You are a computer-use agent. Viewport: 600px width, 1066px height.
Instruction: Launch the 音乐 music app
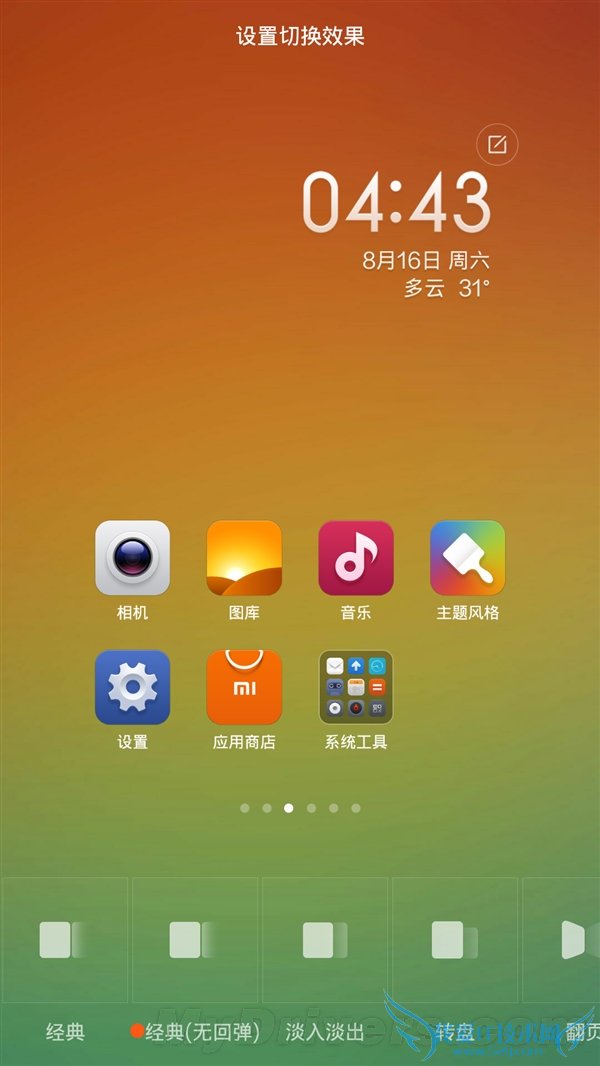[x=356, y=558]
